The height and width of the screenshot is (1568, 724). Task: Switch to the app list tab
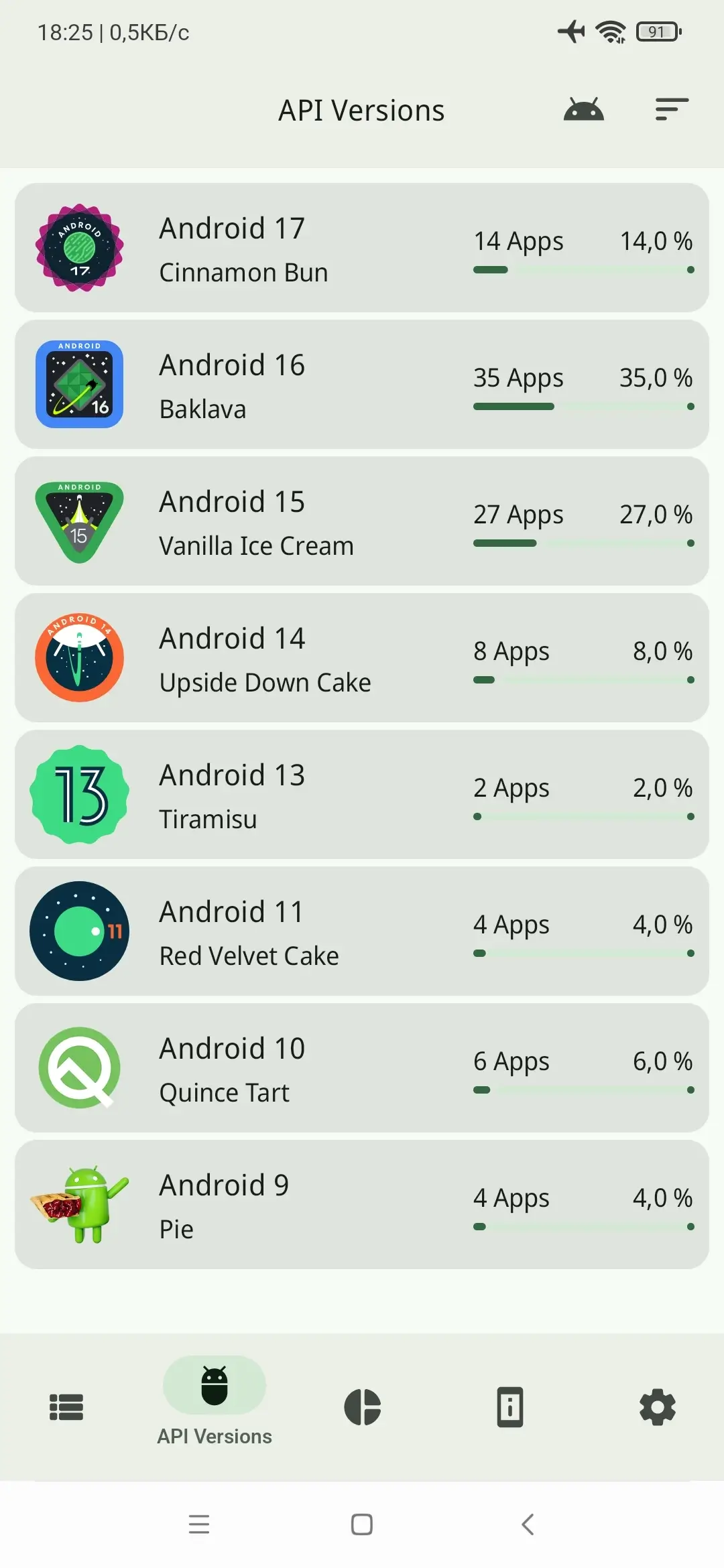click(66, 1407)
